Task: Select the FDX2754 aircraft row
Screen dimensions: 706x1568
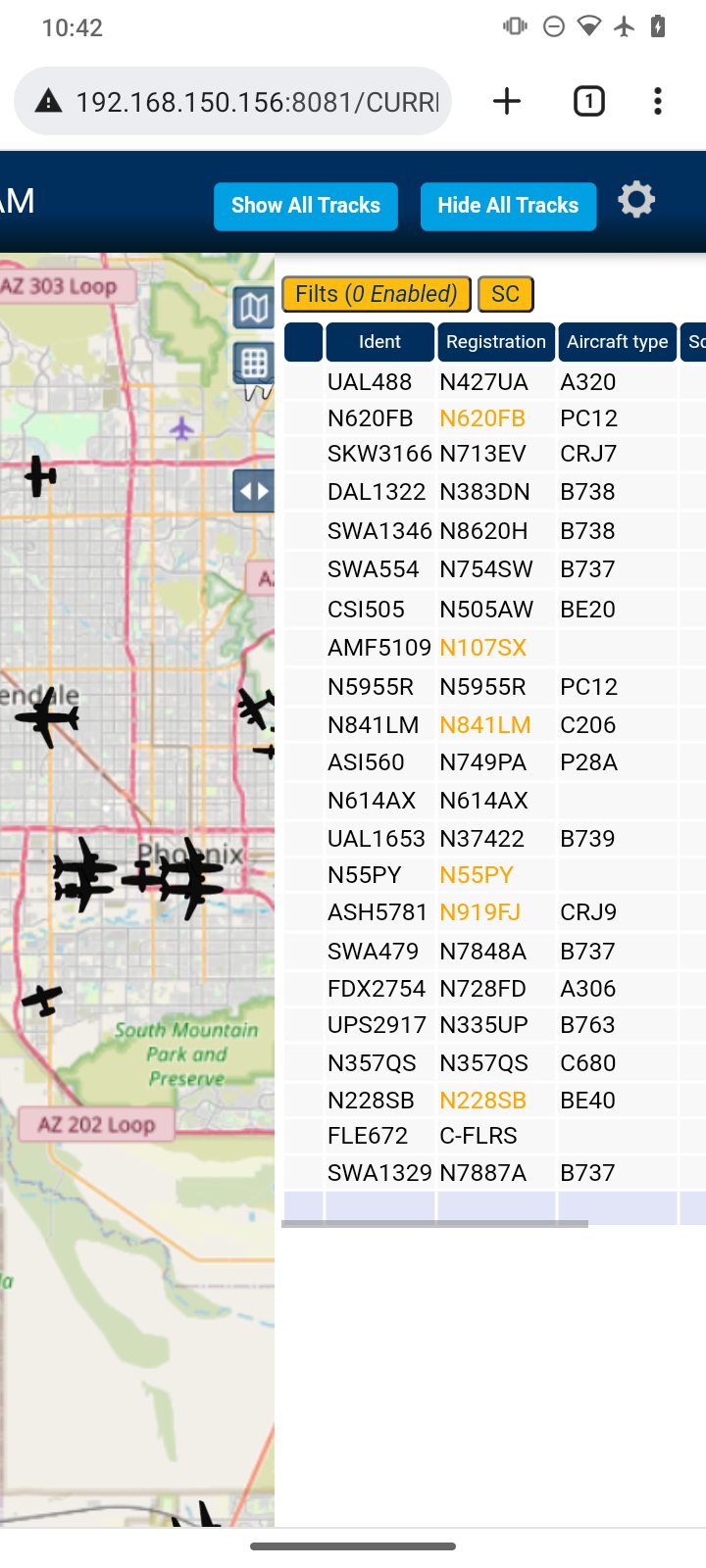Action: pyautogui.click(x=495, y=989)
